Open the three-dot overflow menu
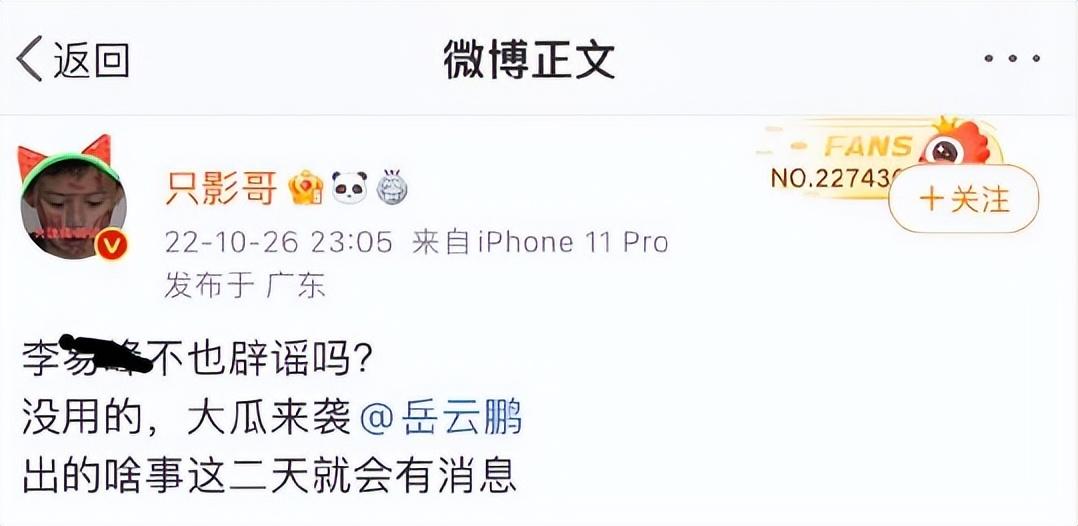 pyautogui.click(x=1011, y=59)
